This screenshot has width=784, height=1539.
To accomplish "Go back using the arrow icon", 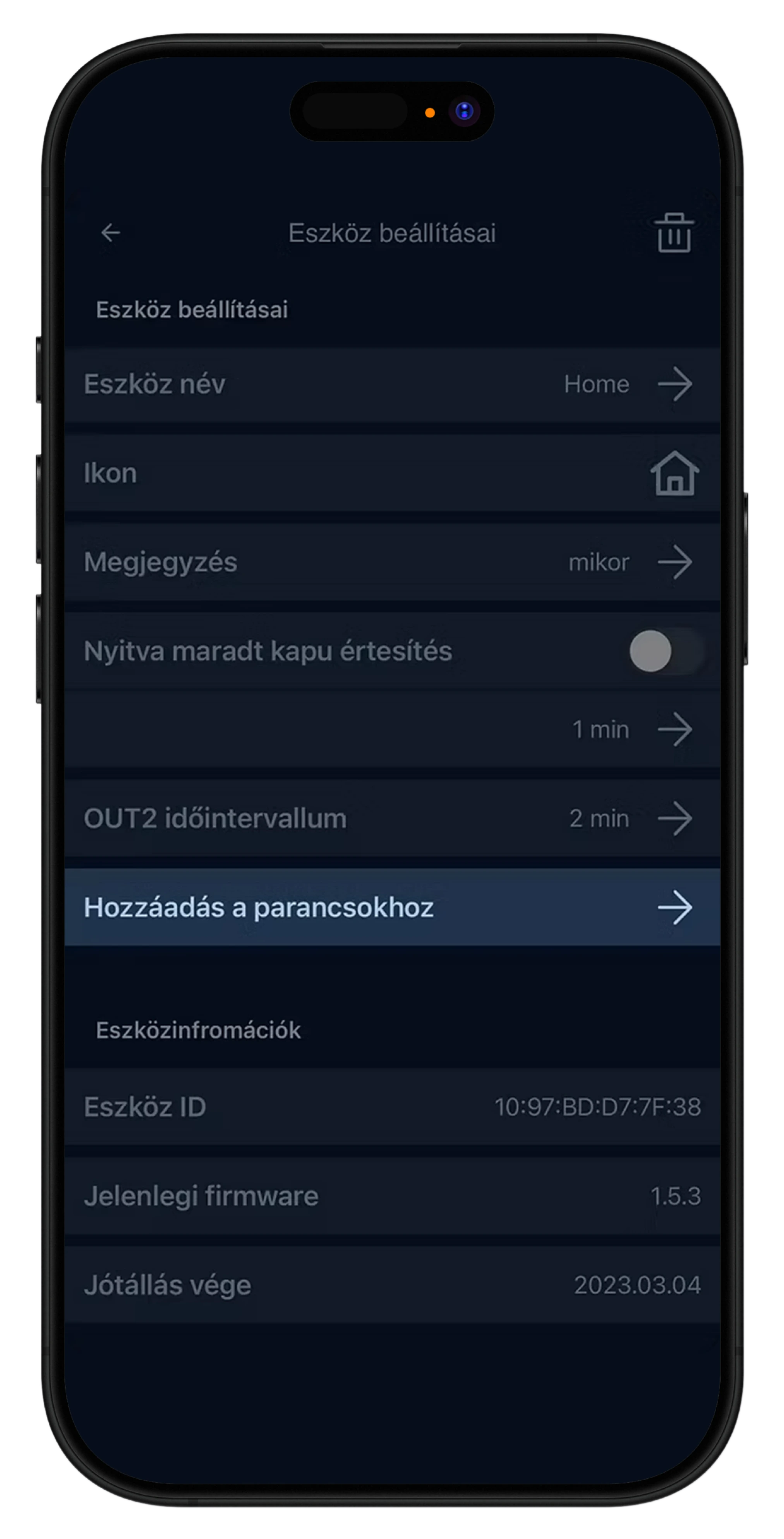I will (111, 232).
